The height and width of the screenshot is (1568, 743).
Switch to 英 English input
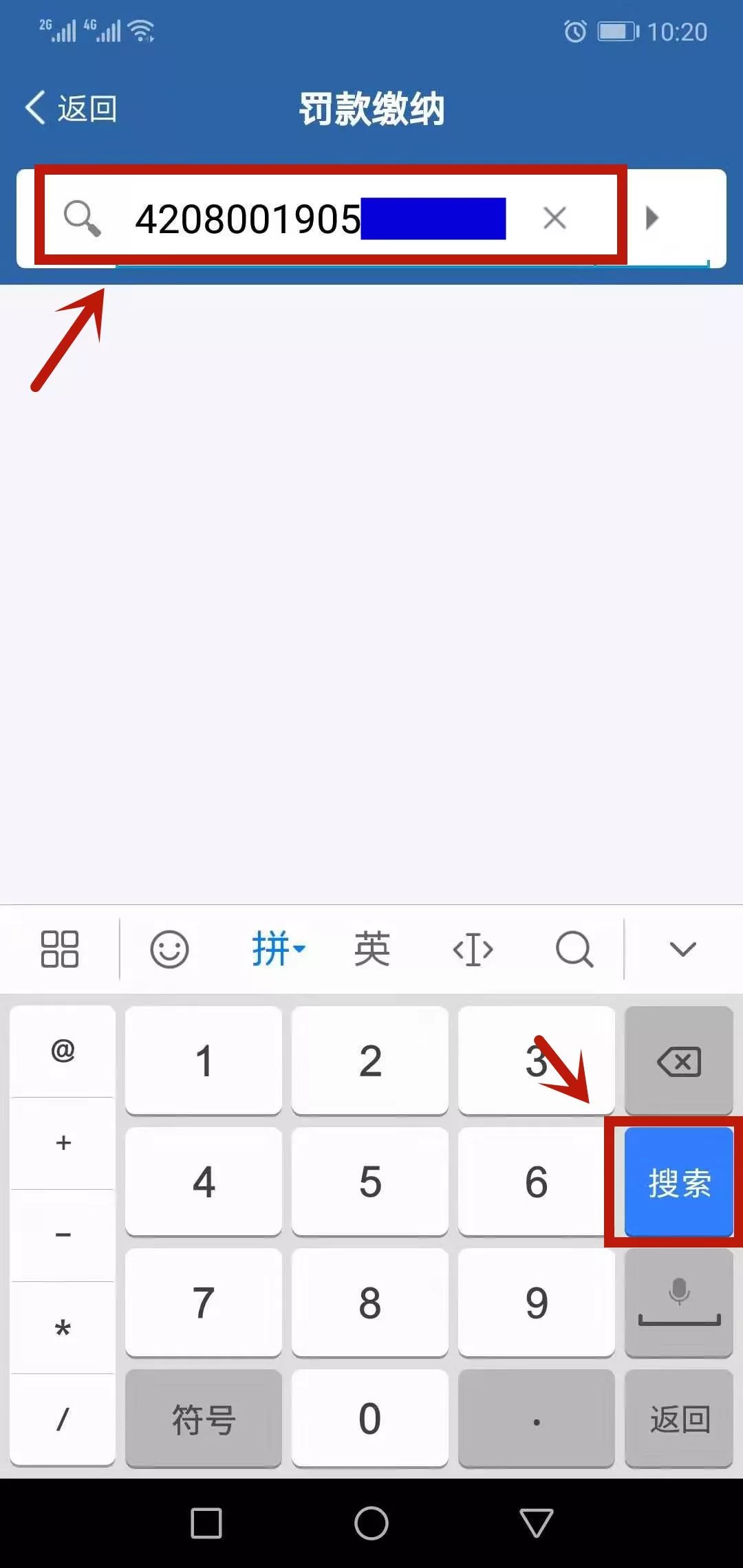(372, 949)
